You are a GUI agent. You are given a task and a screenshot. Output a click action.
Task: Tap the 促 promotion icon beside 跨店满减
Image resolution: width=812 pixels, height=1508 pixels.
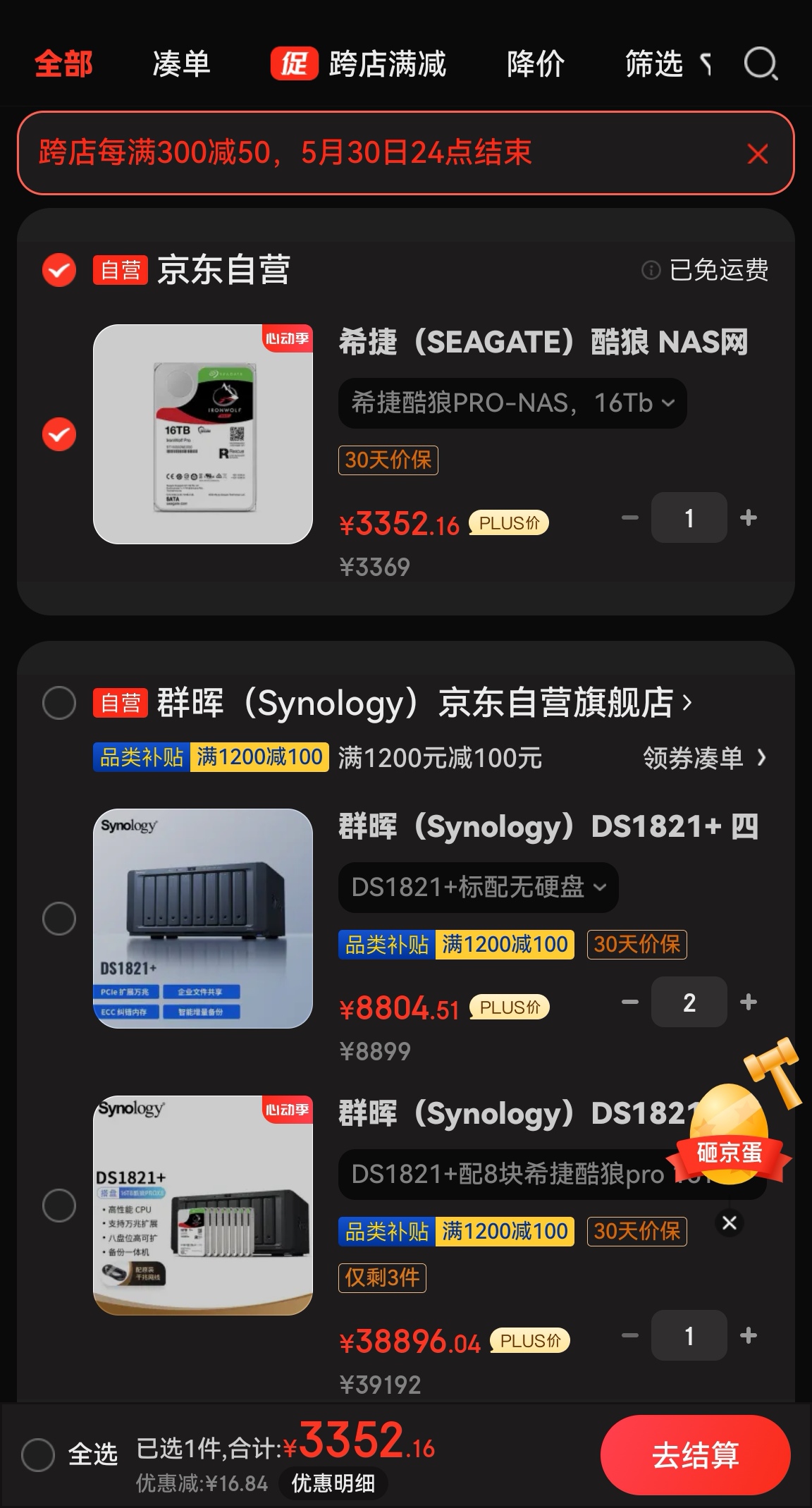[x=294, y=64]
